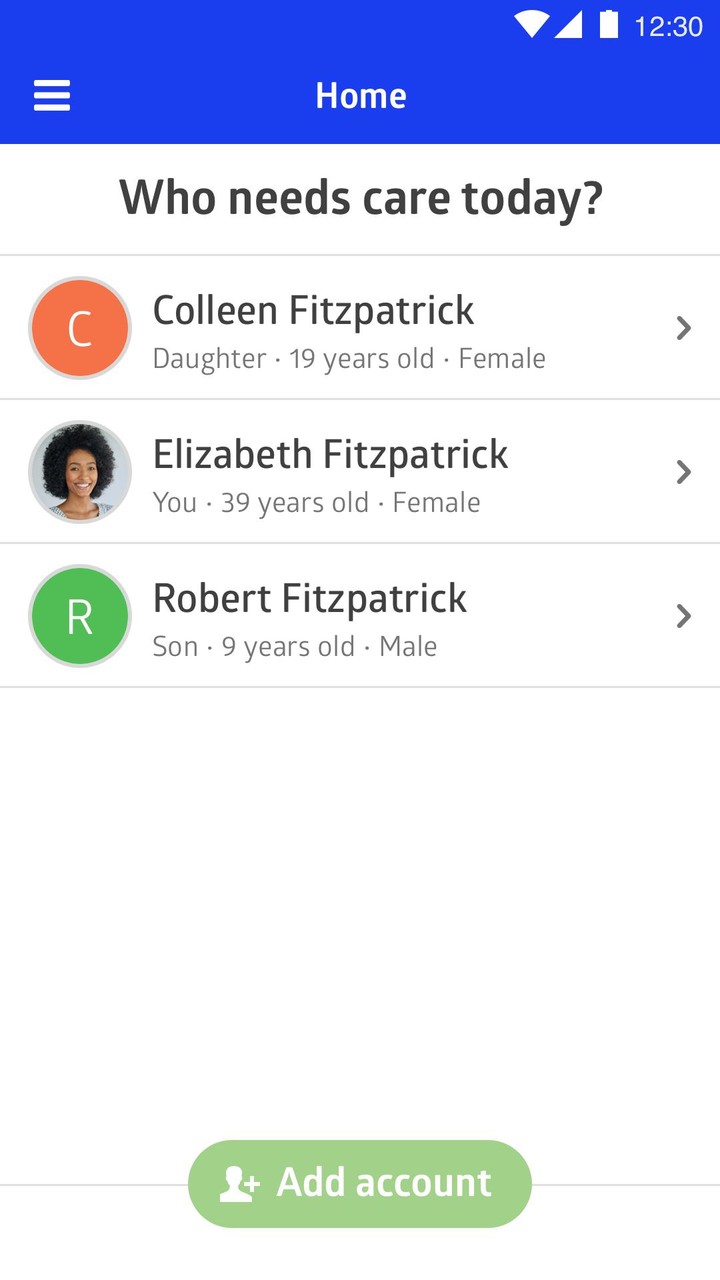Tap the cellular signal icon
This screenshot has height=1280, width=720.
tap(570, 26)
